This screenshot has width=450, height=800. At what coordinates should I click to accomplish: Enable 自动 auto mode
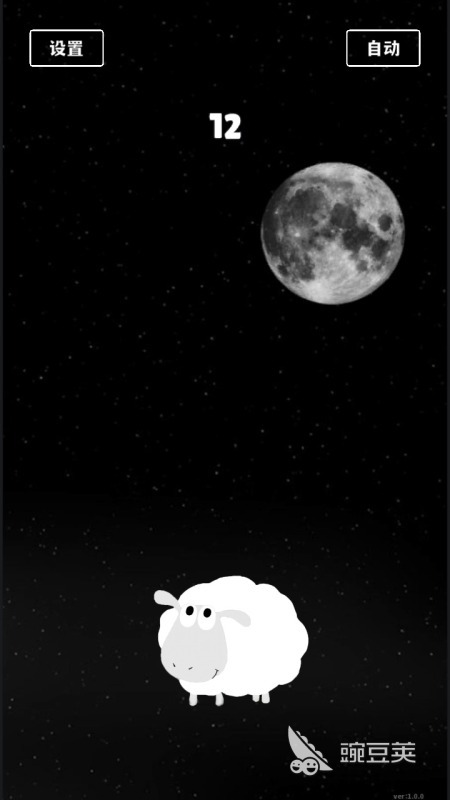coord(383,48)
